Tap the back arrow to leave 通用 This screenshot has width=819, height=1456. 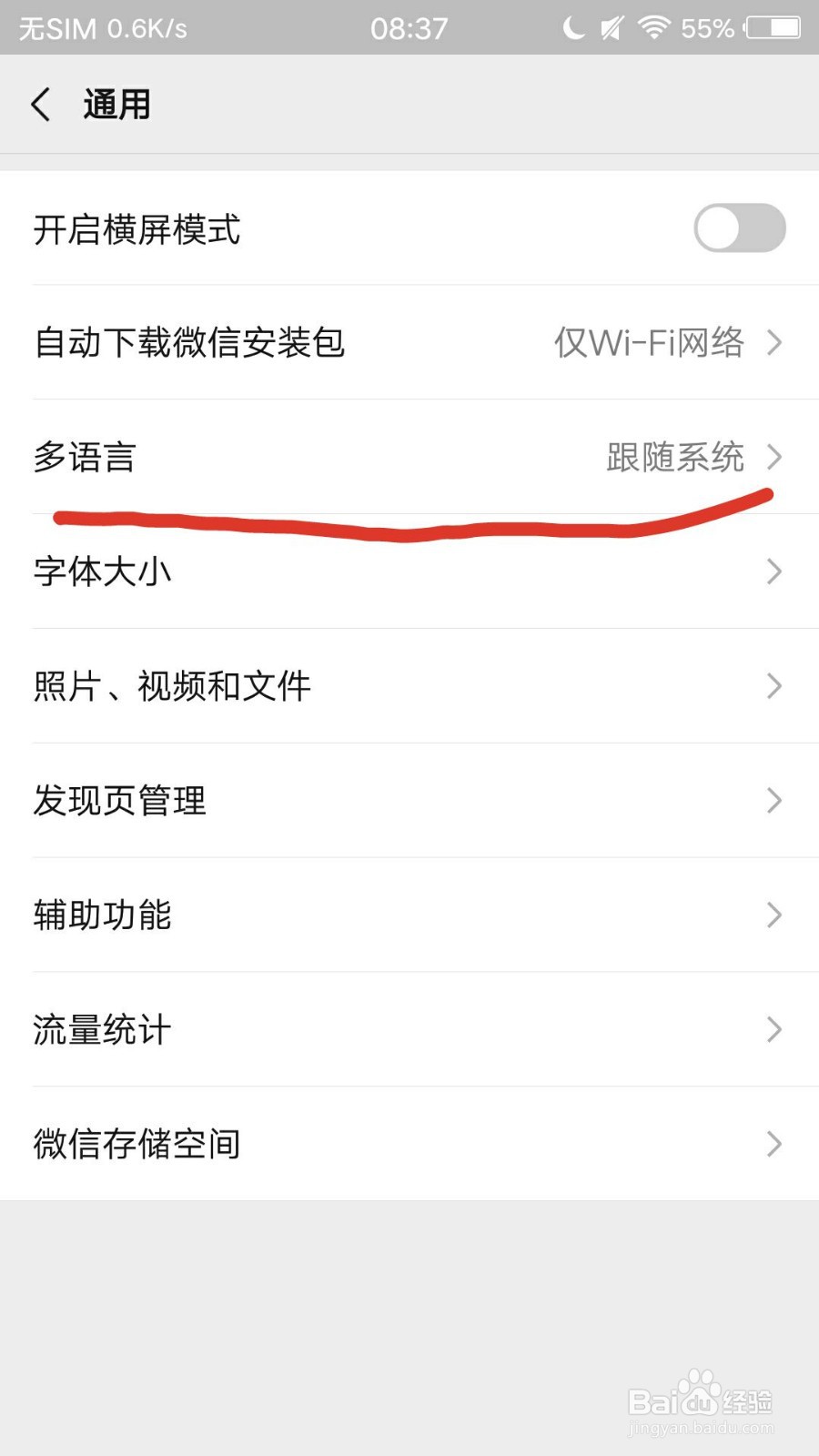tap(41, 105)
